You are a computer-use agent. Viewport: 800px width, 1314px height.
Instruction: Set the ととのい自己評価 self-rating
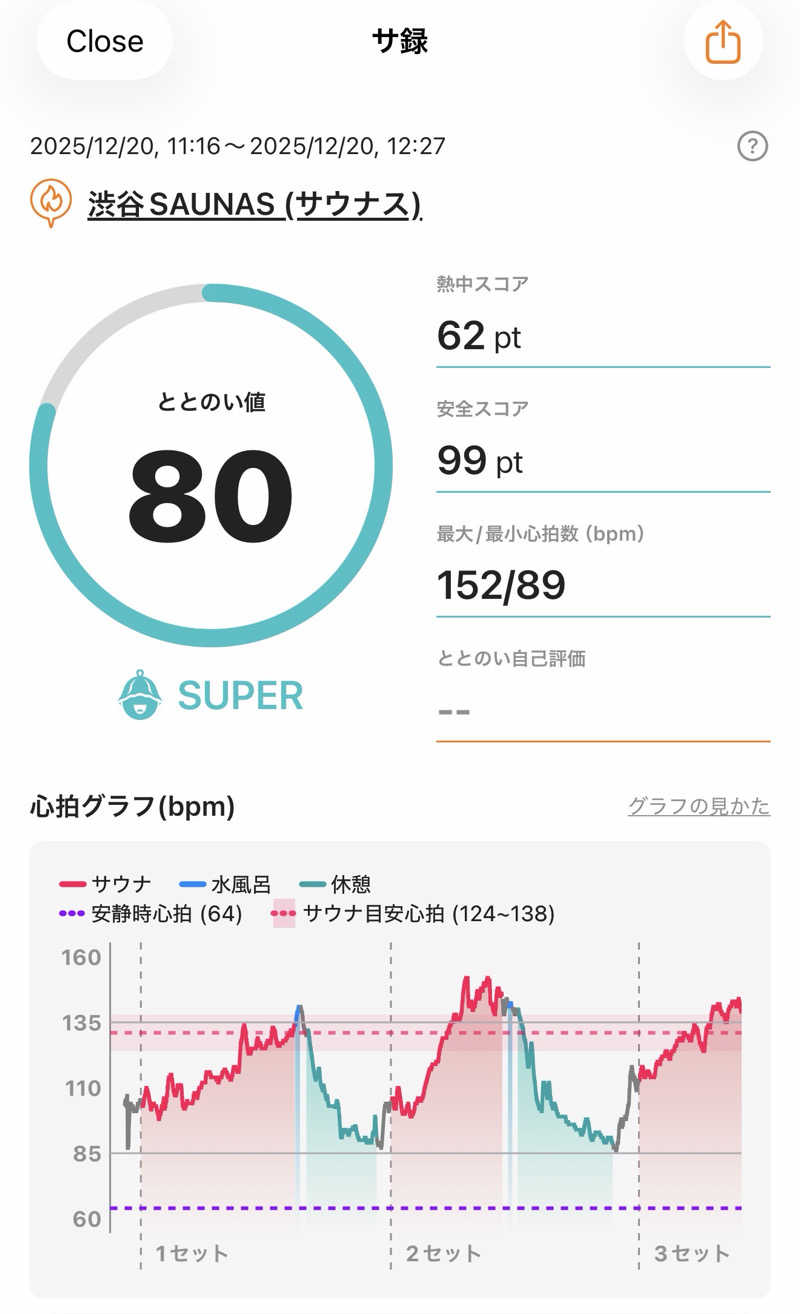pos(602,710)
